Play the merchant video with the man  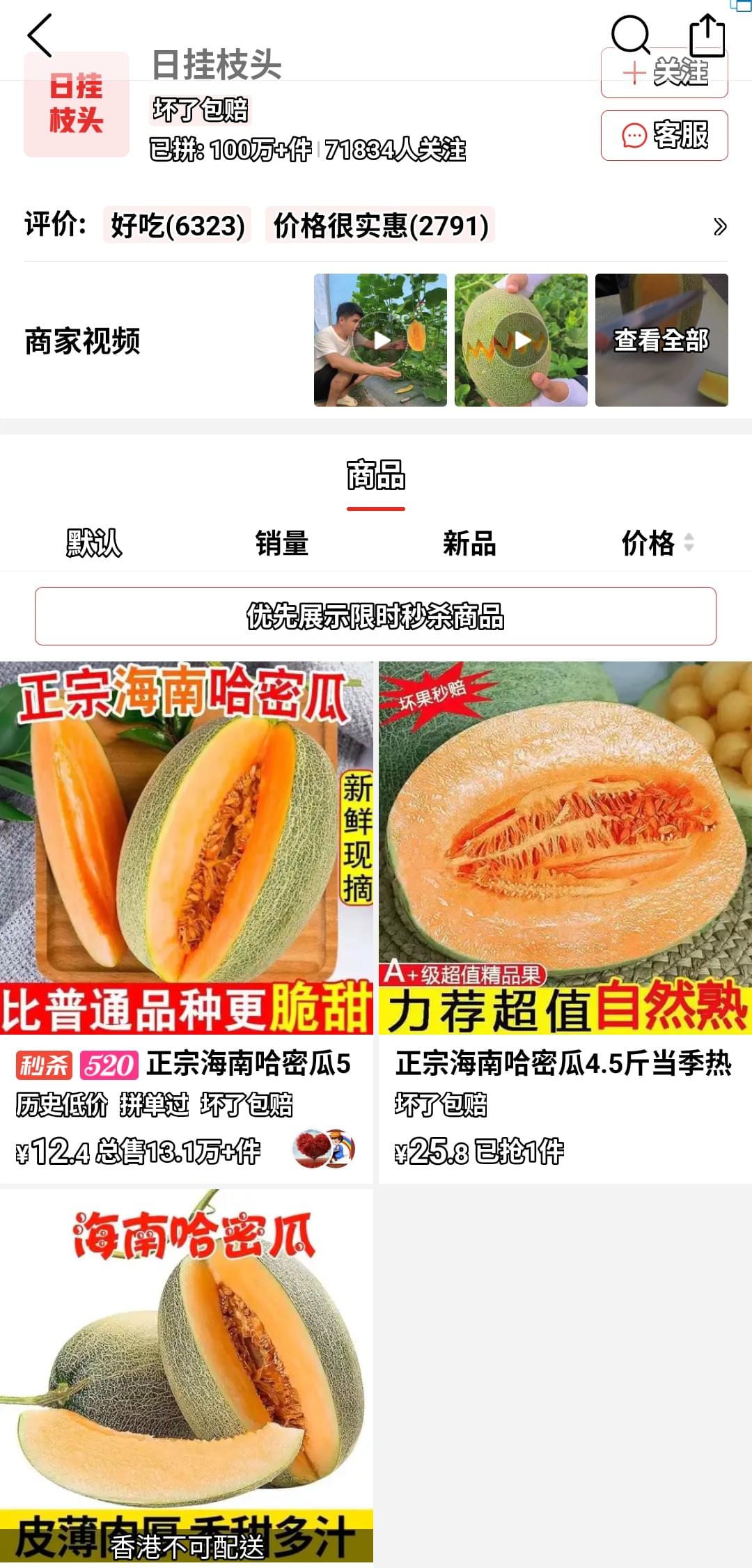tap(380, 340)
